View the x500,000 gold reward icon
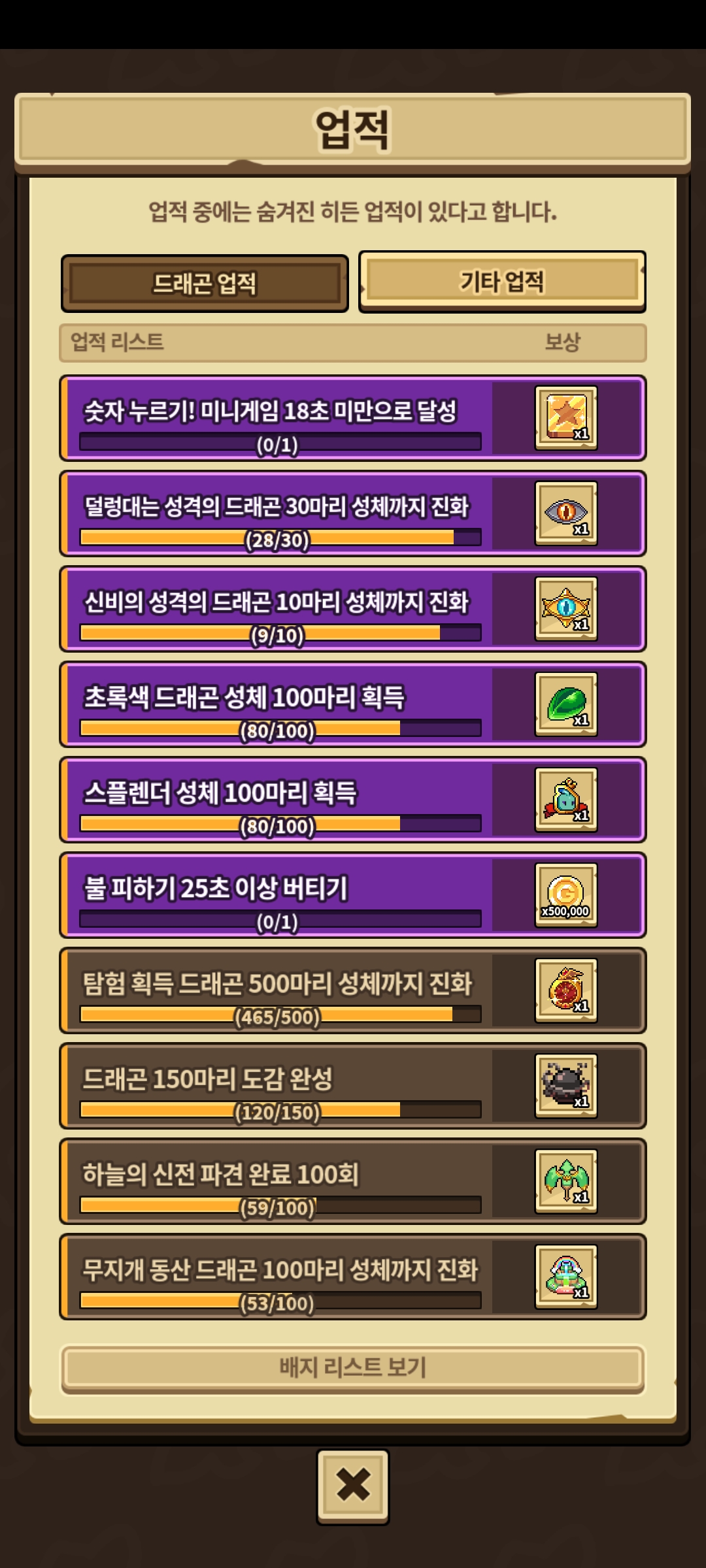The image size is (706, 1568). click(x=566, y=895)
